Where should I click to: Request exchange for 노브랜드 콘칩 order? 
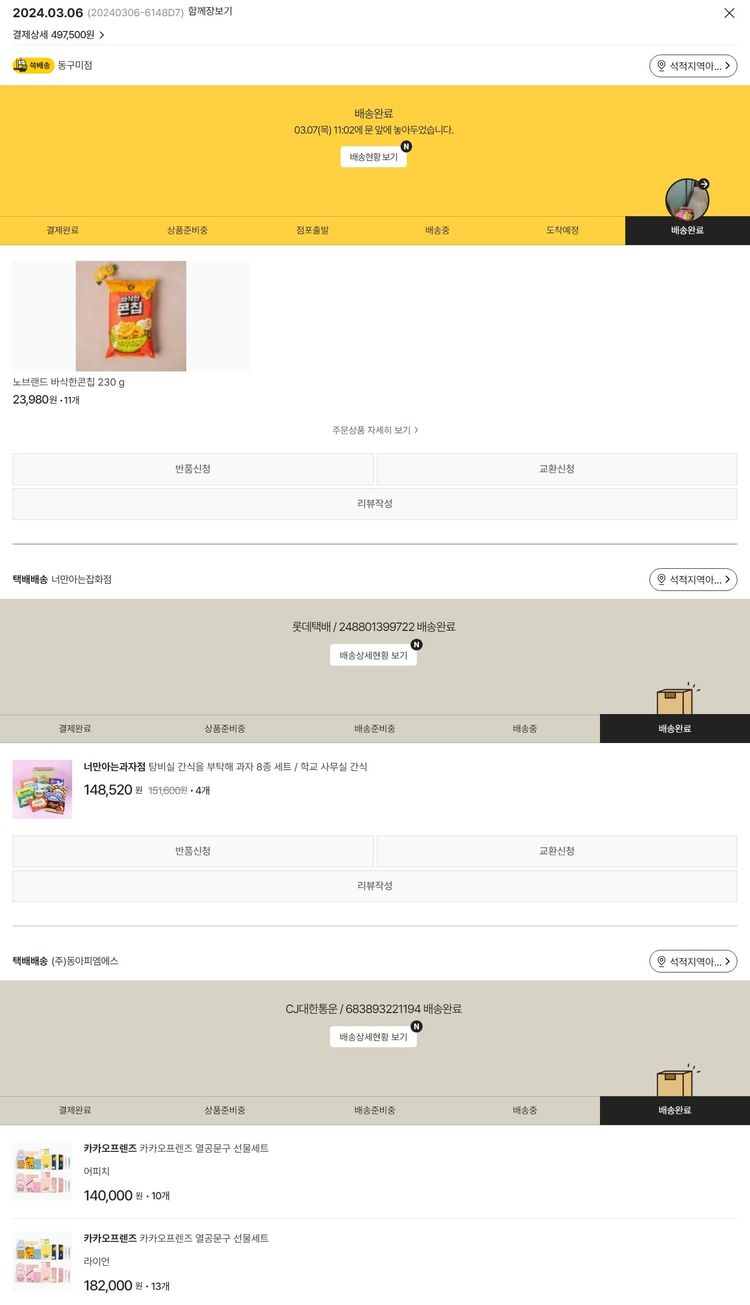[x=557, y=469]
